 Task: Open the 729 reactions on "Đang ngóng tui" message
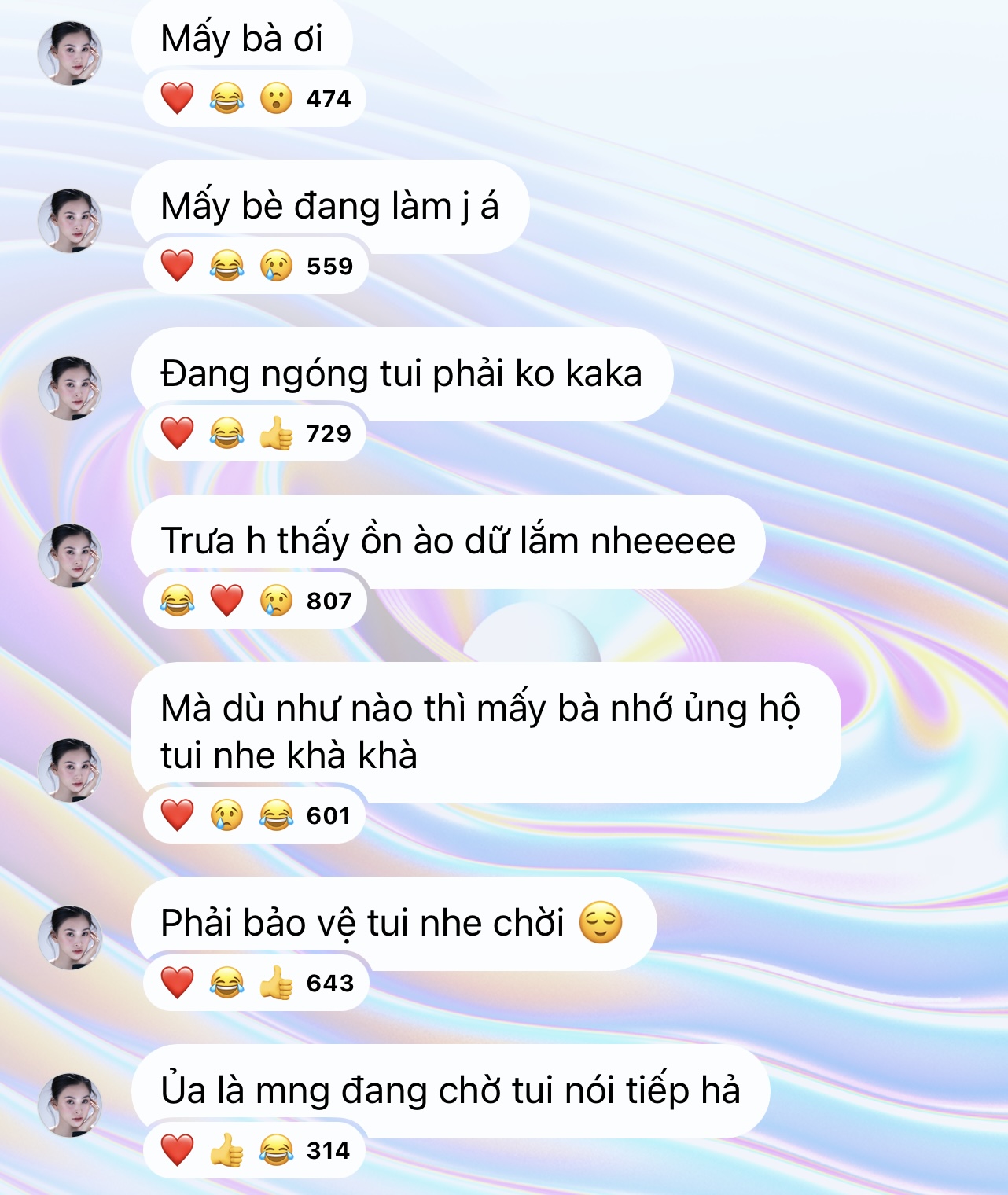[255, 434]
